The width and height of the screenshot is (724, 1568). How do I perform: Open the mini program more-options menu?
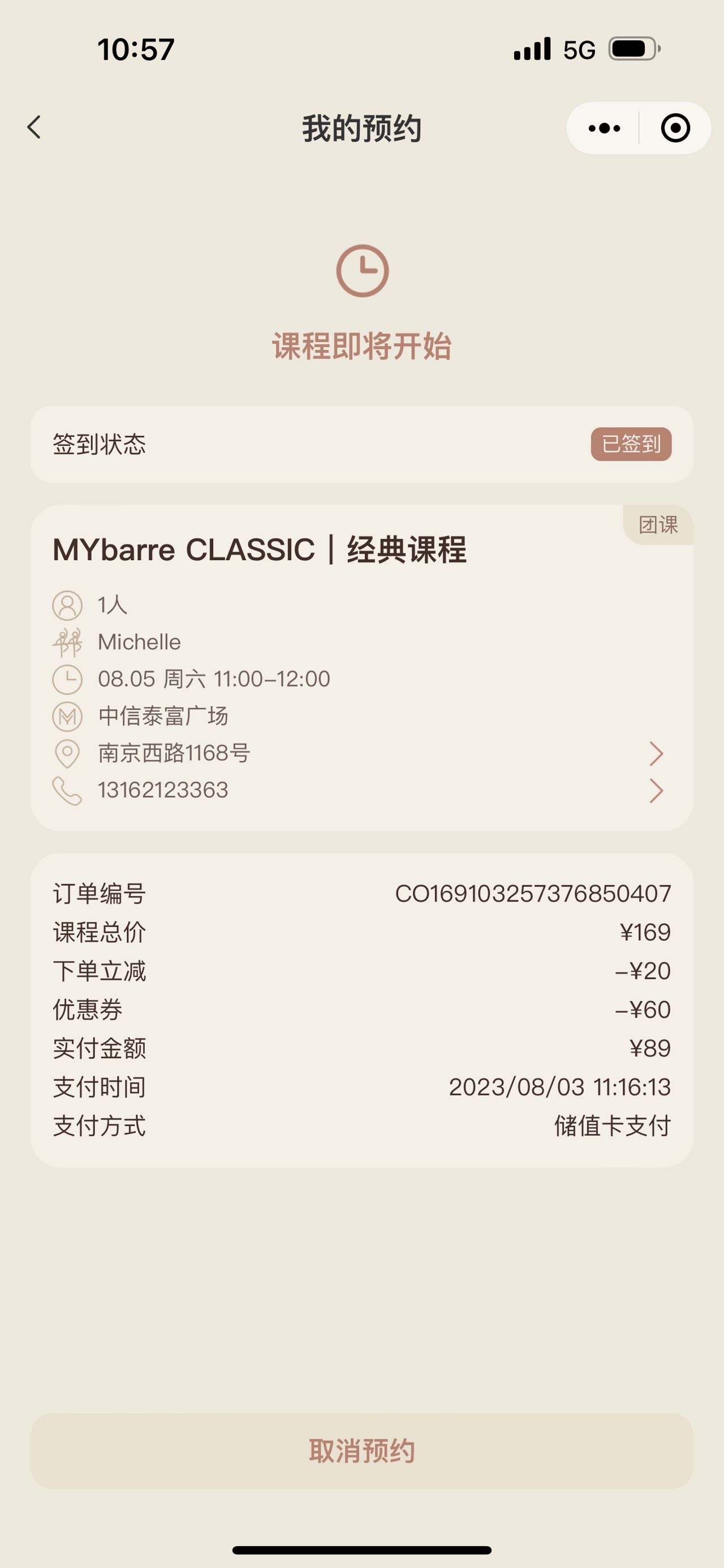[x=604, y=128]
